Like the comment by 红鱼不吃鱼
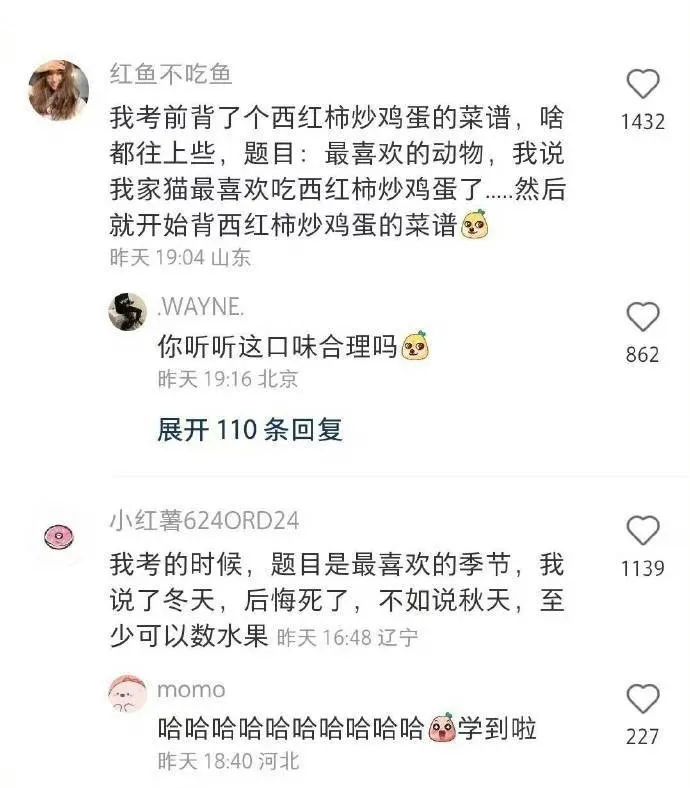Image resolution: width=690 pixels, height=788 pixels. [642, 84]
